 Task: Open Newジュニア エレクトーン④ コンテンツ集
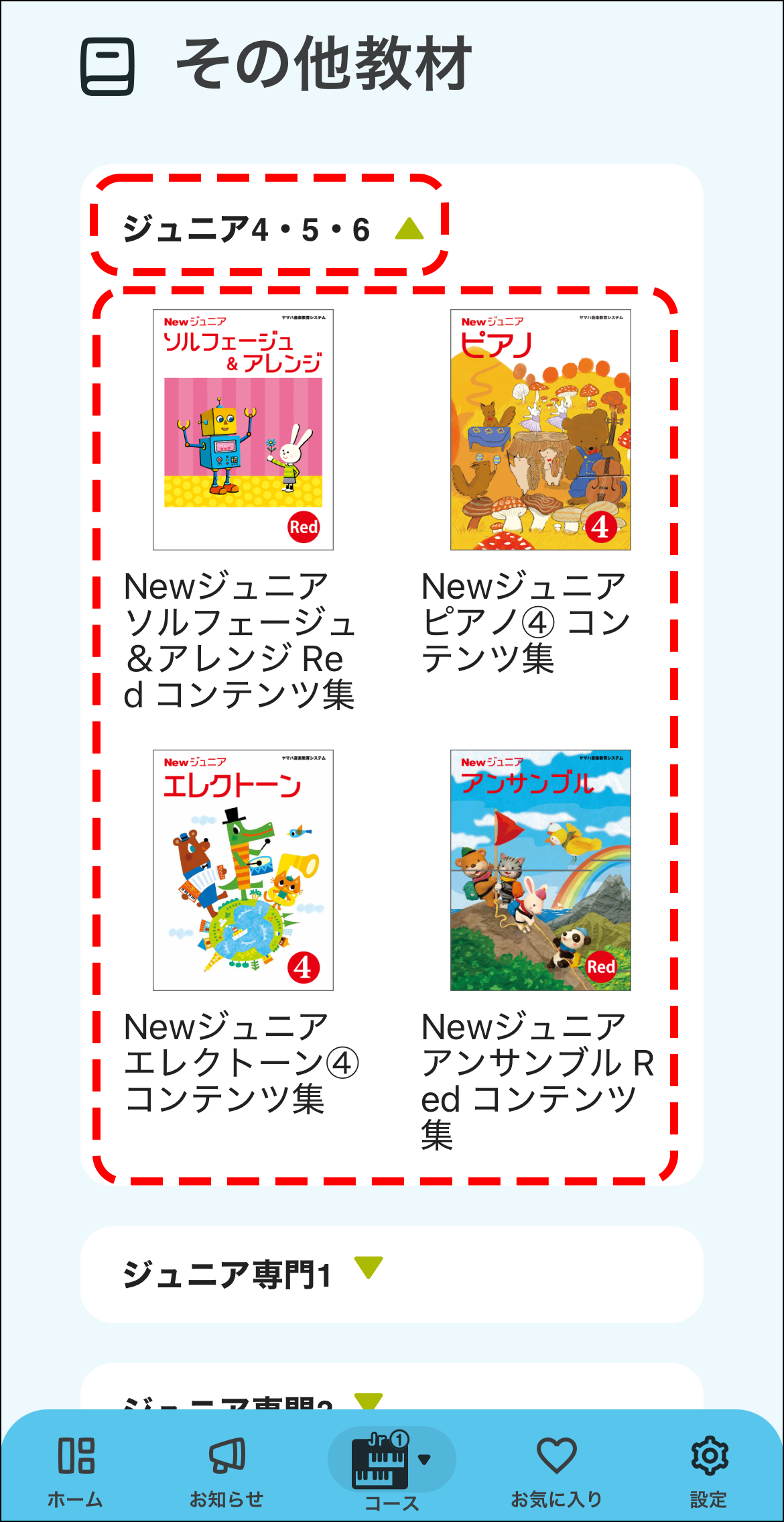243,870
